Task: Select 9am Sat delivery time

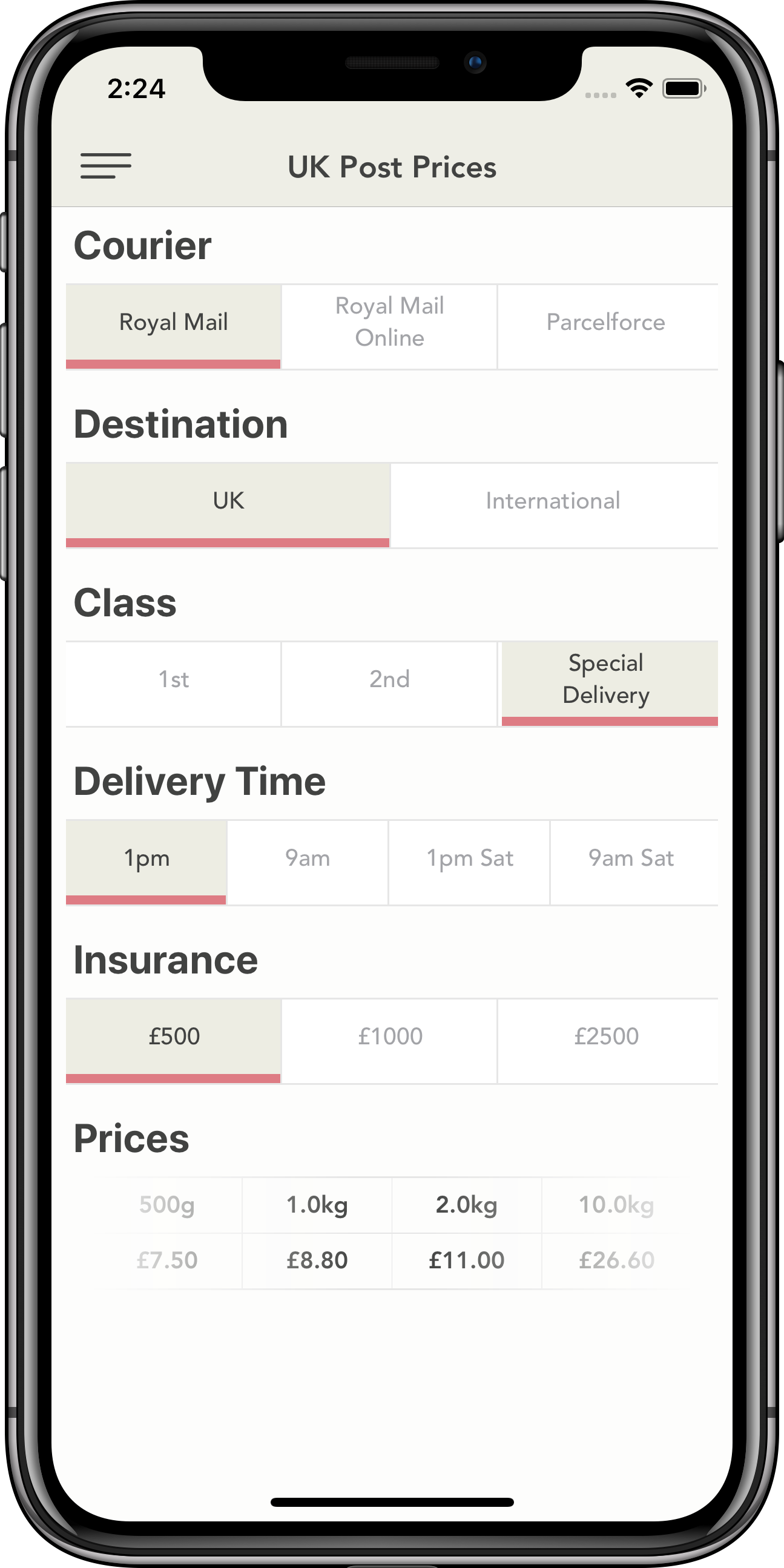Action: (x=631, y=859)
